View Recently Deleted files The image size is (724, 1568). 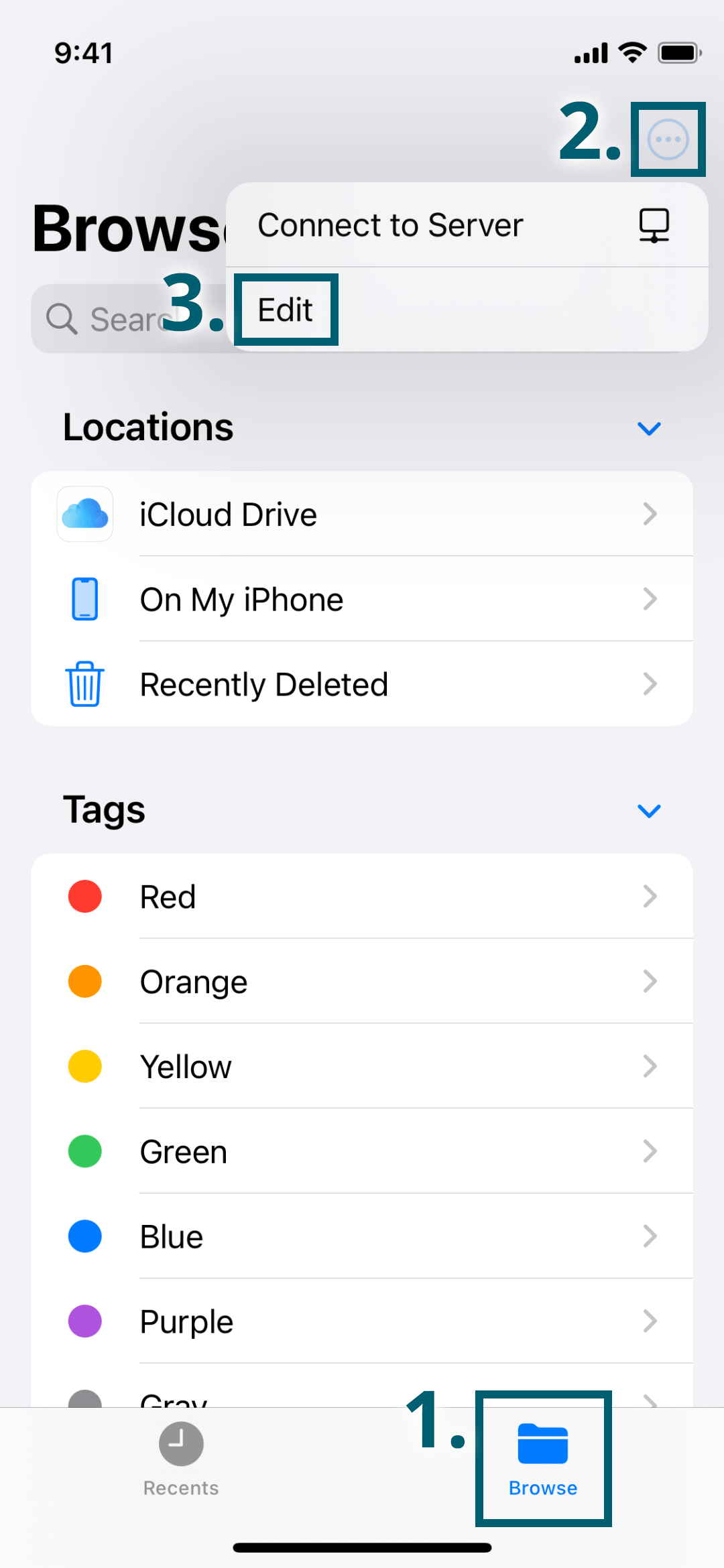(x=362, y=684)
